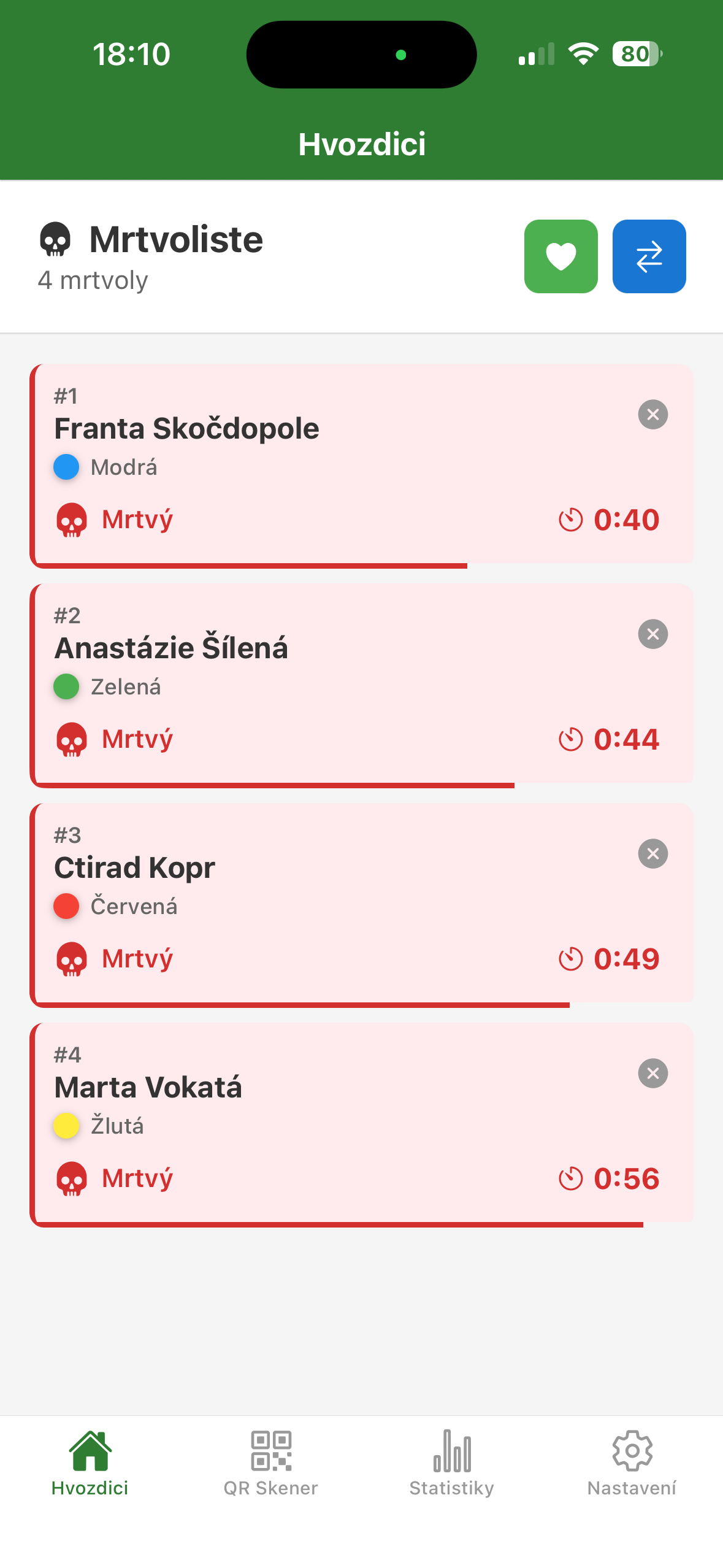Tap the timer icon on Marta Vokatá's card

coord(572,1178)
